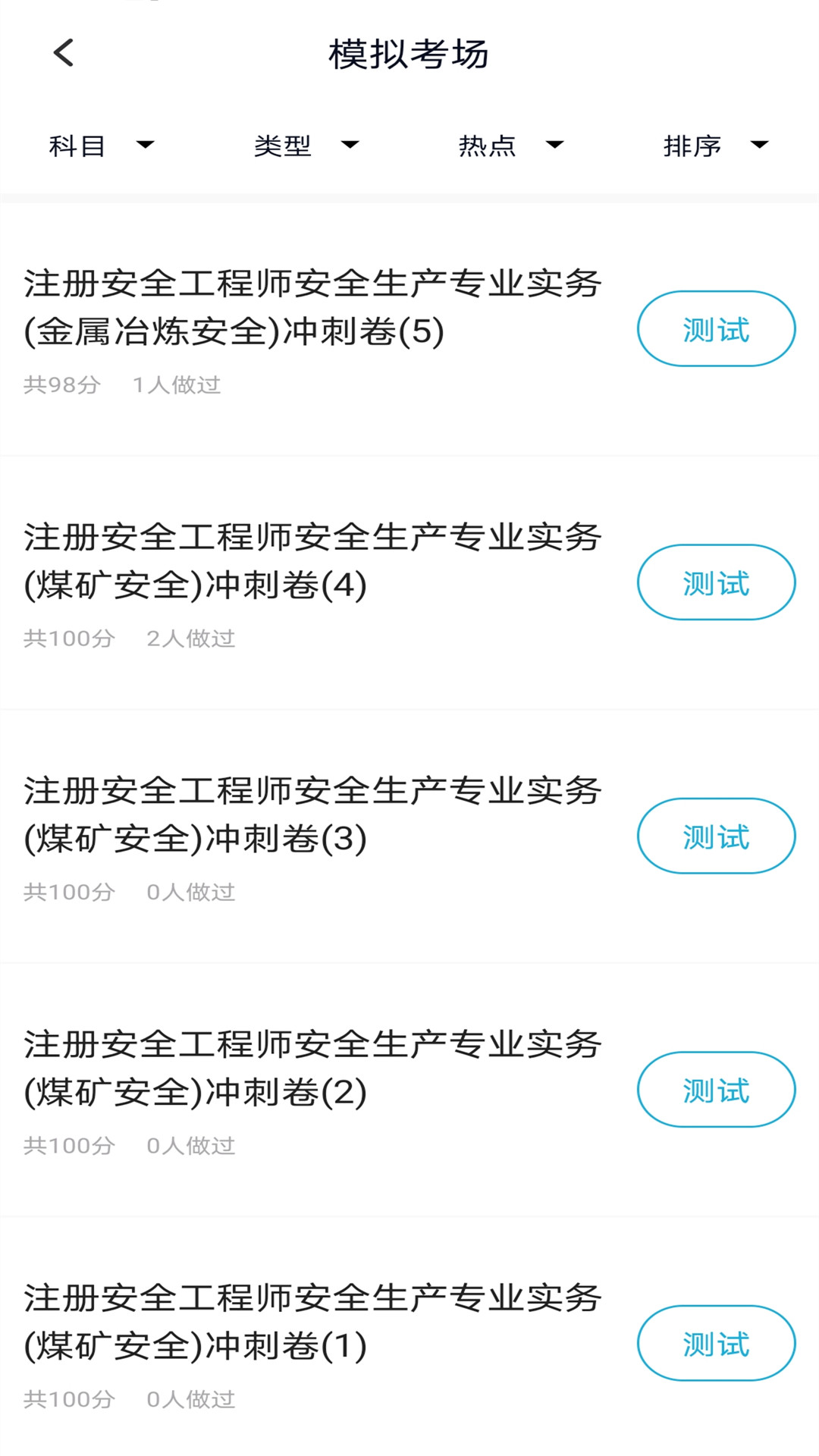The height and width of the screenshot is (1456, 819).
Task: Start 测试 for 煤矿安全 冲刺卷(4)
Action: 715,582
